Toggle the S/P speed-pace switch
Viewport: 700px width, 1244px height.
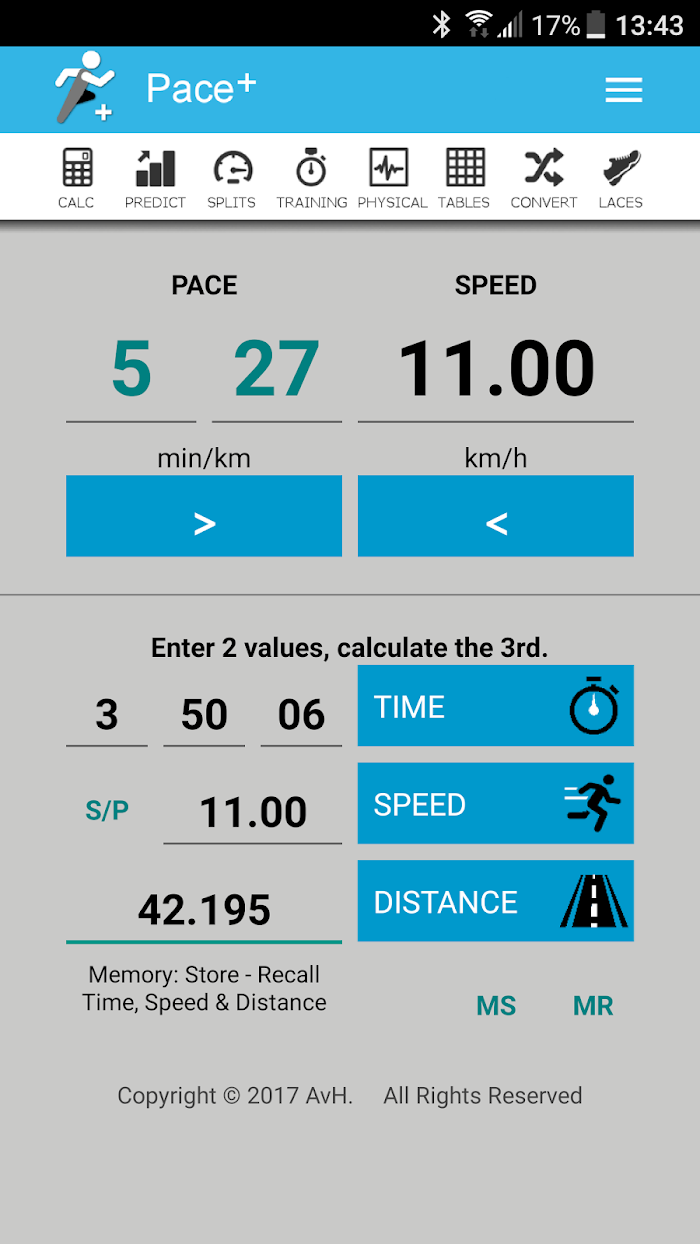coord(107,810)
